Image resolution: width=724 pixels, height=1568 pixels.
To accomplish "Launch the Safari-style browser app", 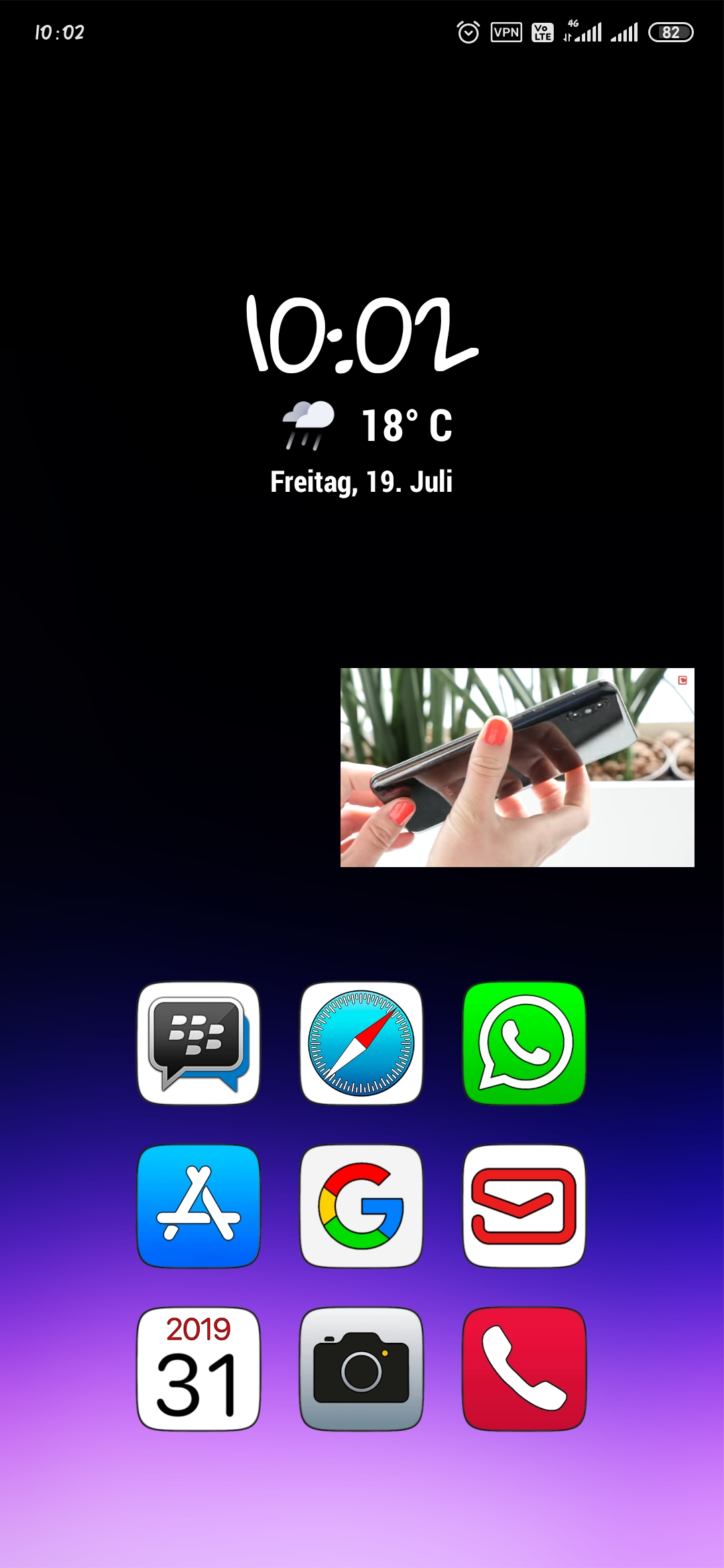I will (361, 1043).
